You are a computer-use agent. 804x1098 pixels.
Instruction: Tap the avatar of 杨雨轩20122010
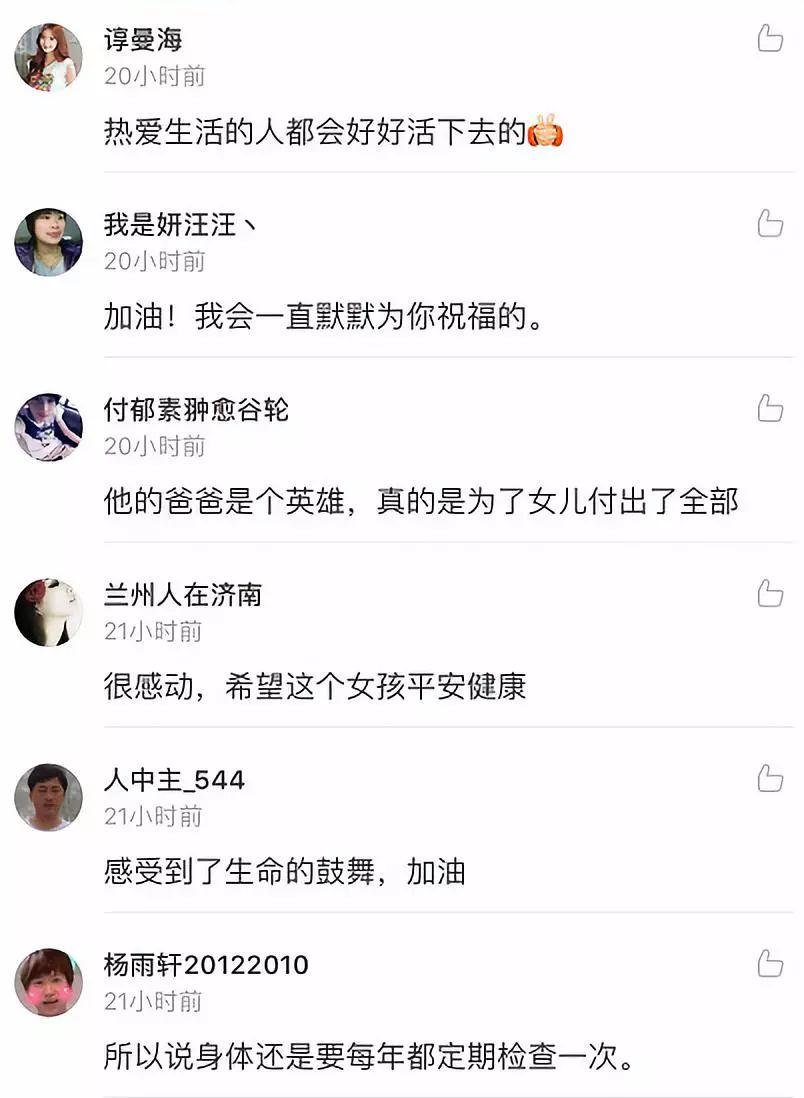(x=48, y=982)
